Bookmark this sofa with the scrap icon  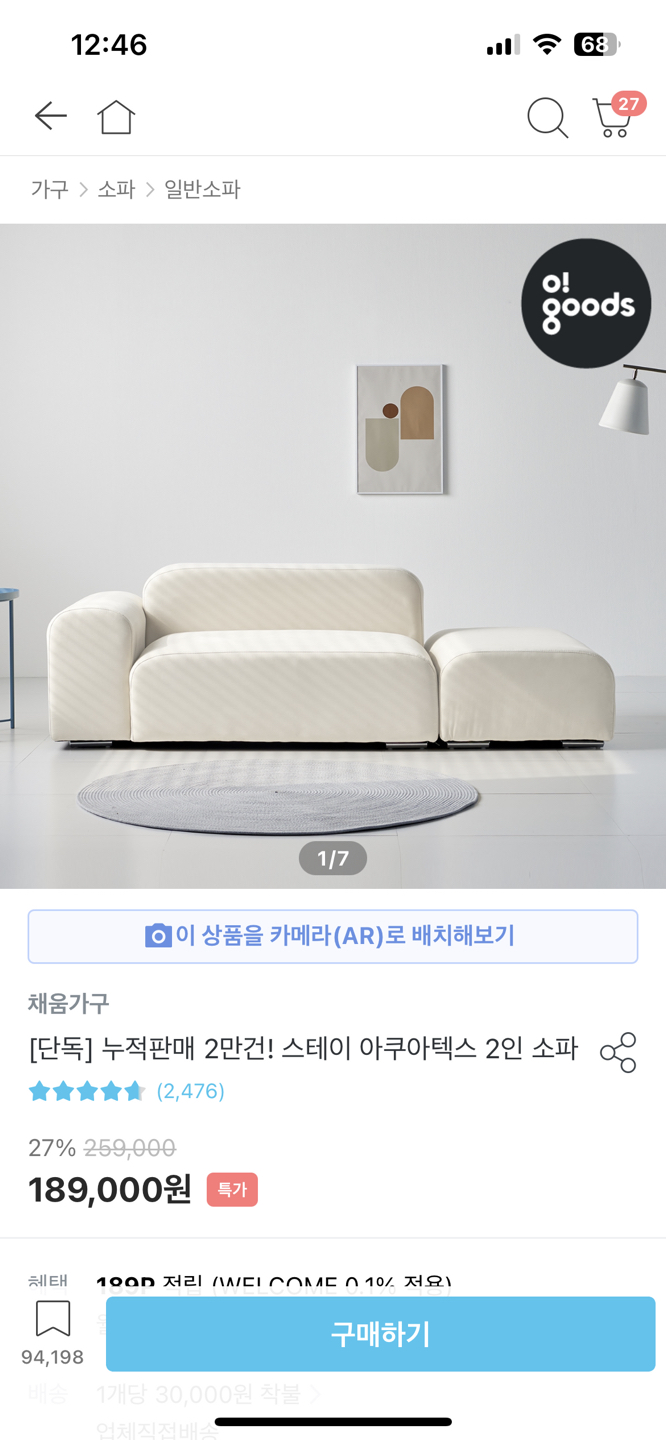tap(53, 1320)
